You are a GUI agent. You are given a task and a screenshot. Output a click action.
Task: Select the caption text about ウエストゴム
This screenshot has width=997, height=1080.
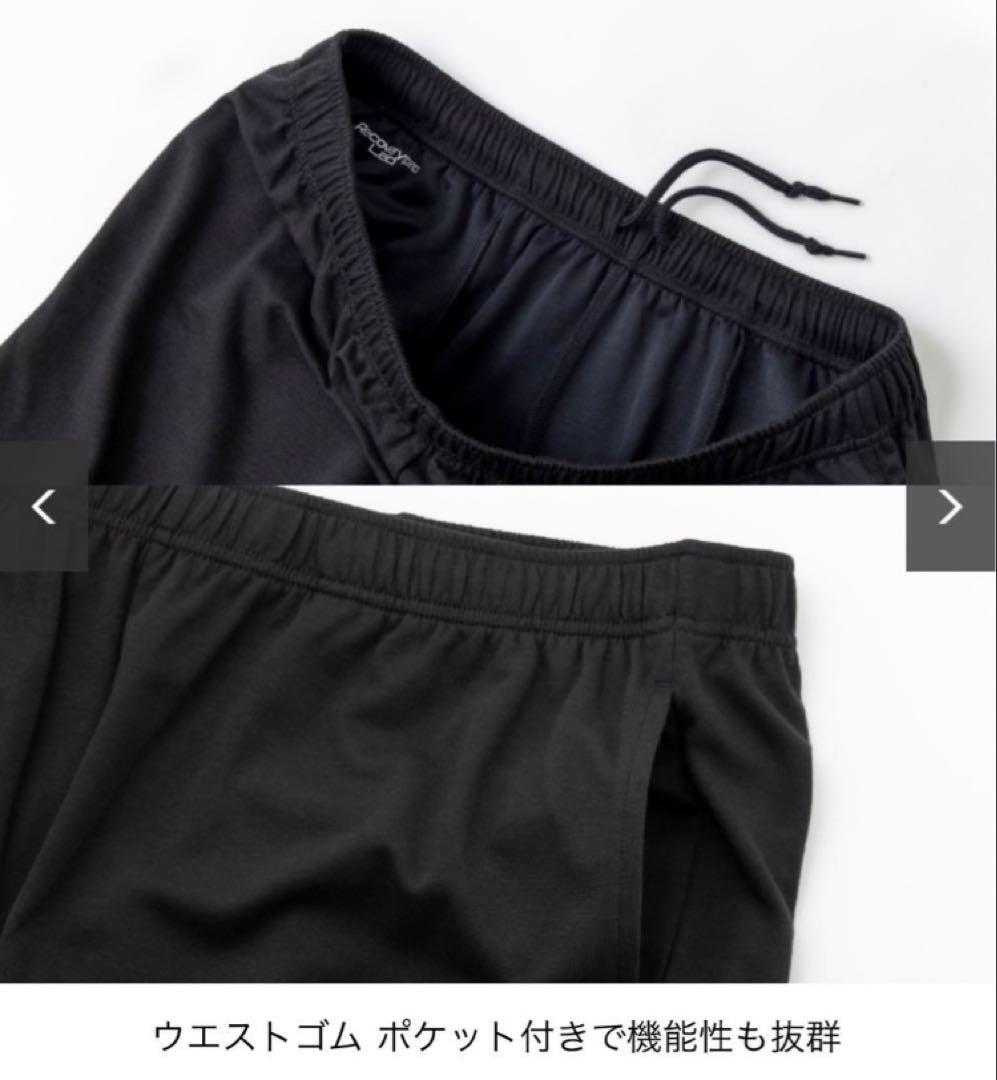pyautogui.click(x=260, y=1039)
